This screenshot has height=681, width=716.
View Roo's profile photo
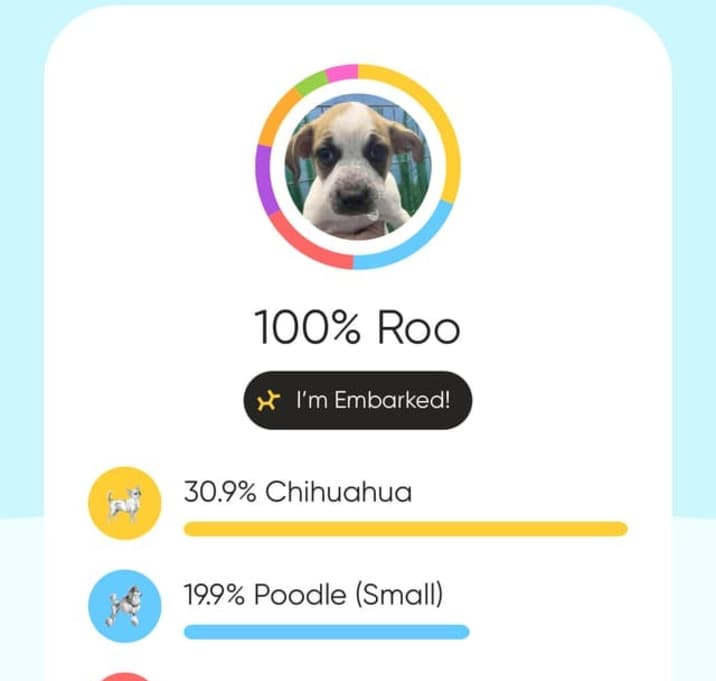click(357, 167)
